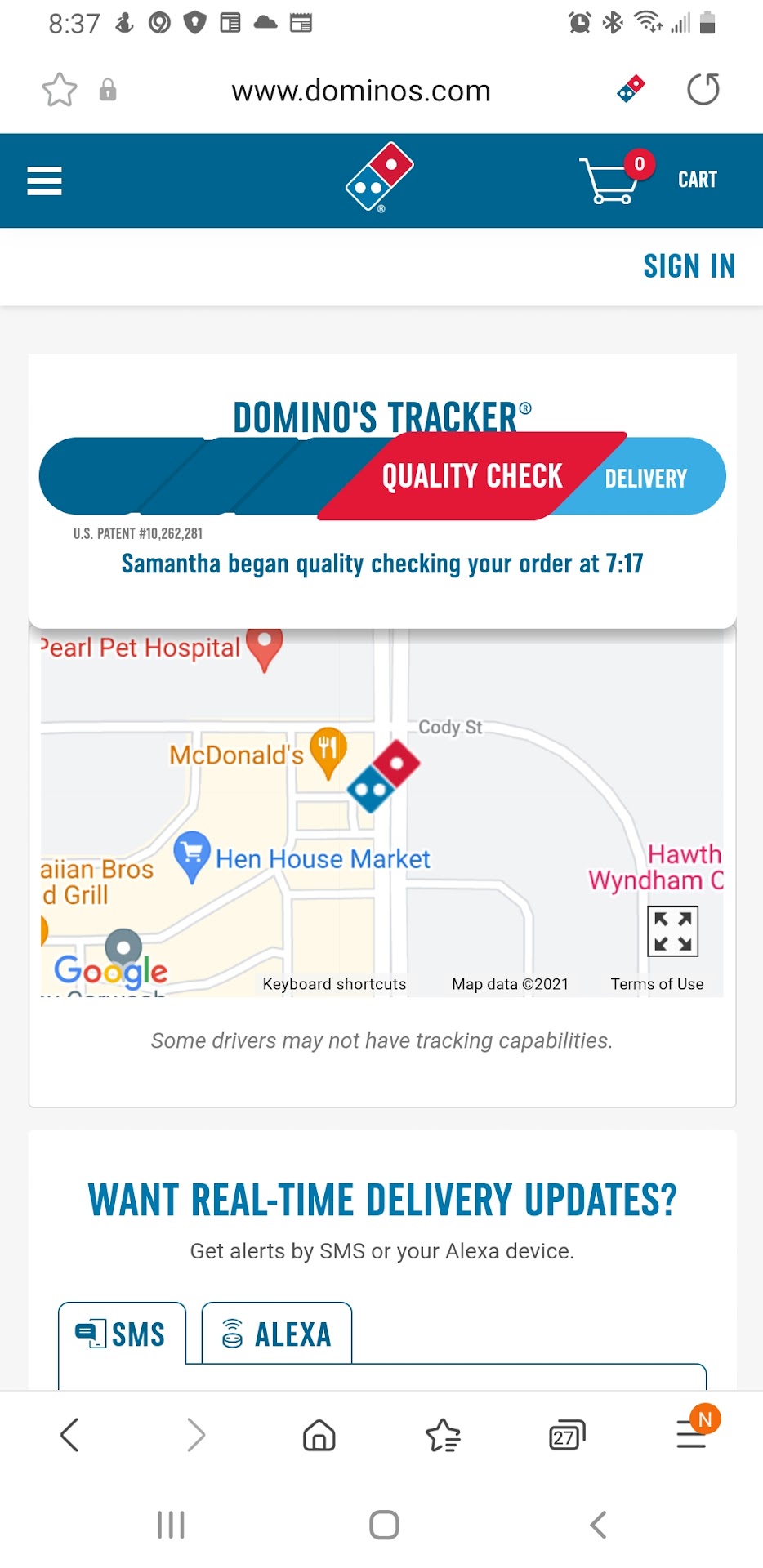Select the SMS alerts tab
Screen dimensions: 763x1568
[122, 1334]
